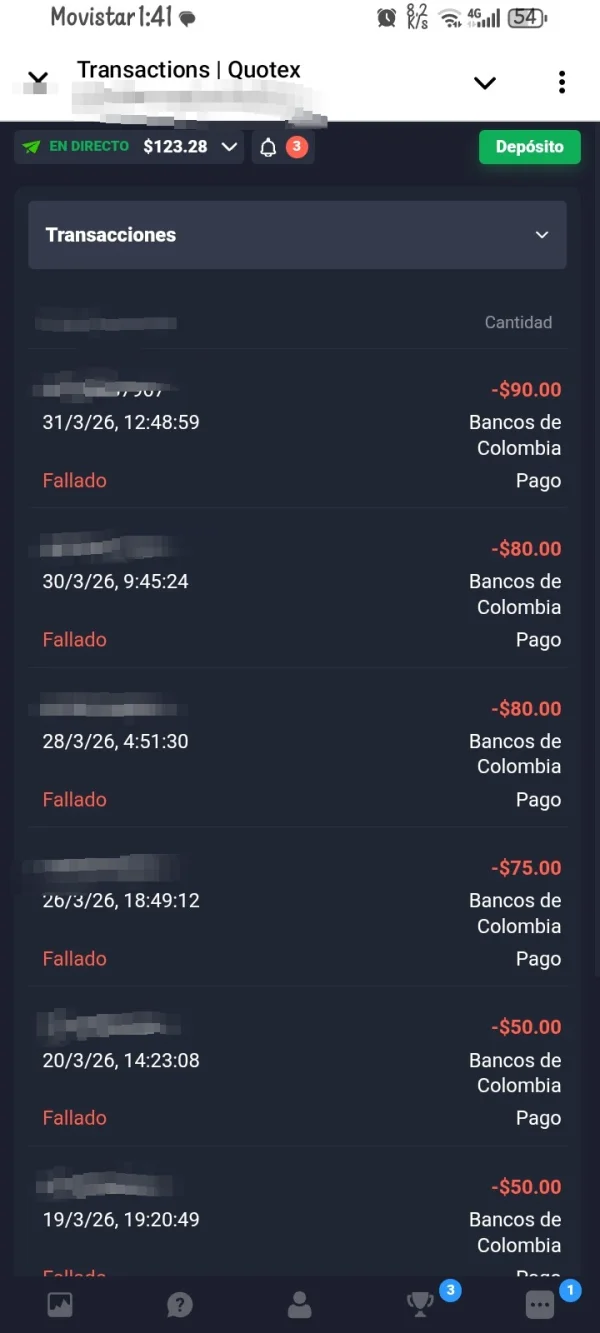
Task: Tap the green Depósito button
Action: point(529,147)
